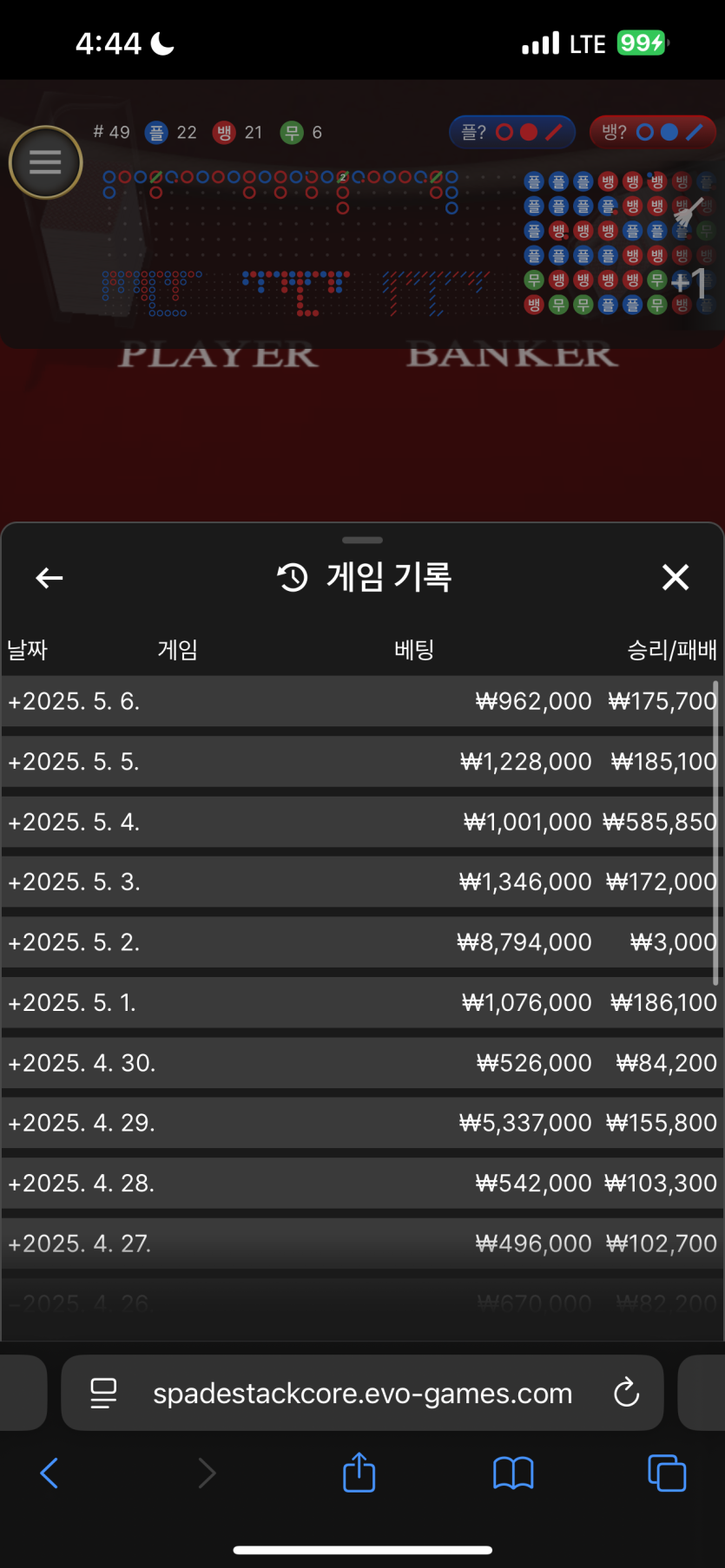Open the game record for 2025. 5. 1.
The height and width of the screenshot is (1568, 725).
pos(362,1003)
